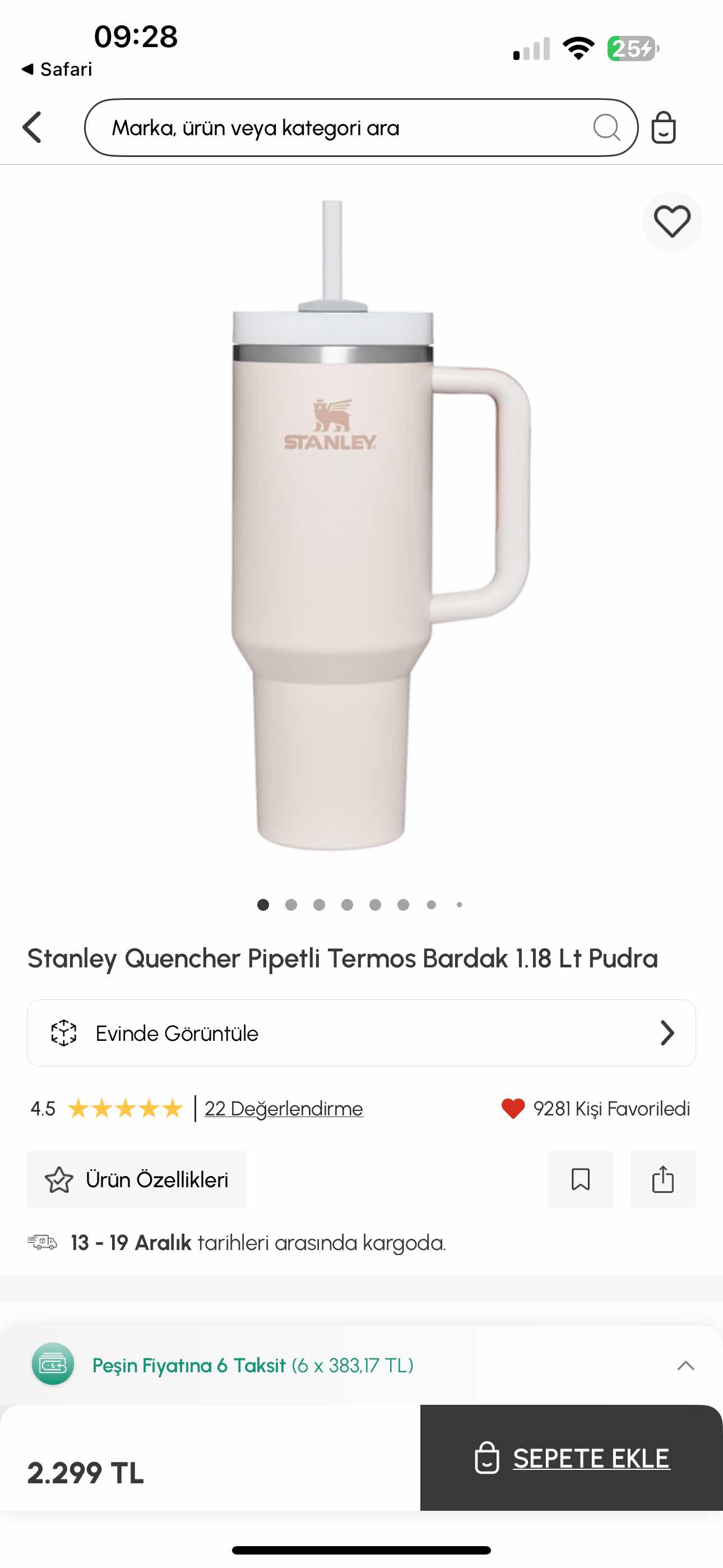Share this product
This screenshot has width=723, height=1568.
tap(662, 1179)
